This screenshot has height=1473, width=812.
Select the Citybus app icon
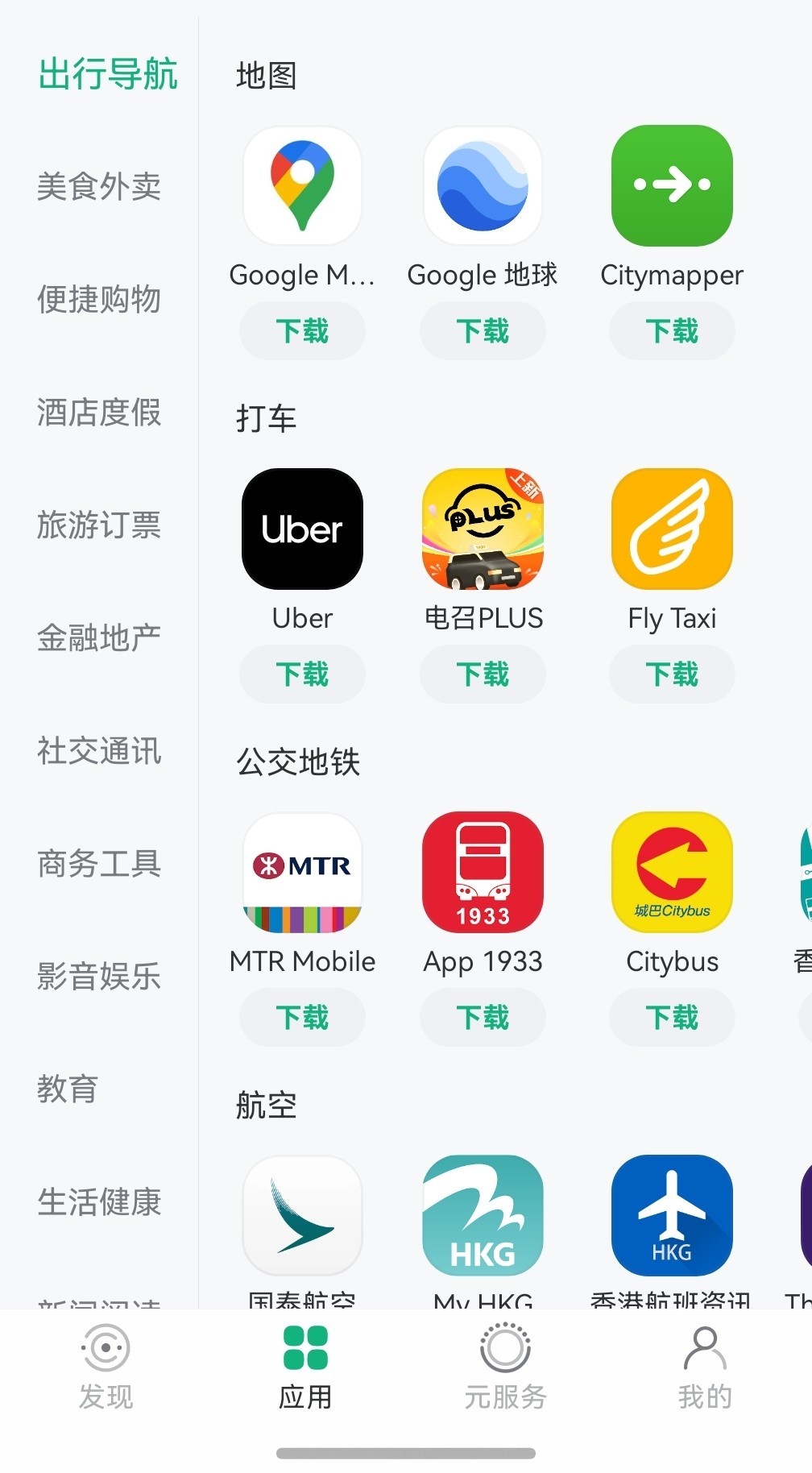tap(672, 872)
